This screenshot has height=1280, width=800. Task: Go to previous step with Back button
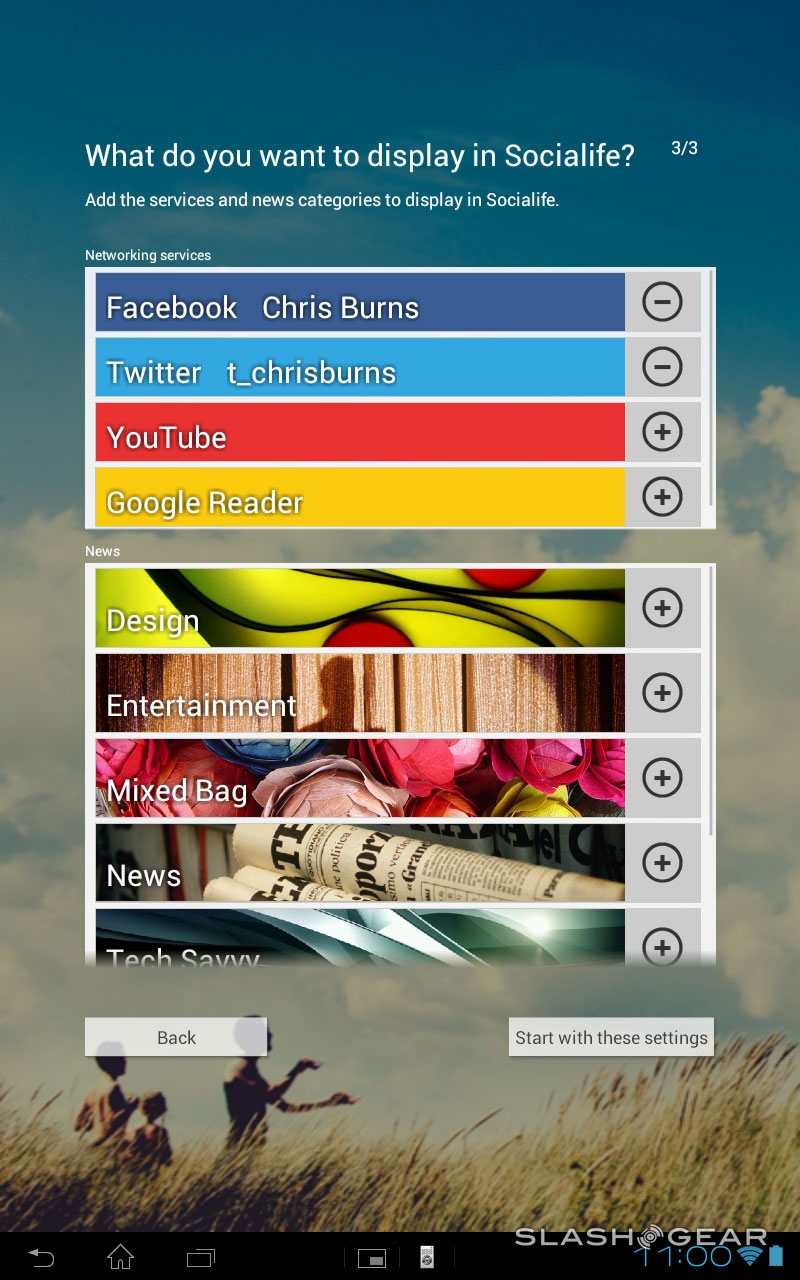click(176, 1037)
